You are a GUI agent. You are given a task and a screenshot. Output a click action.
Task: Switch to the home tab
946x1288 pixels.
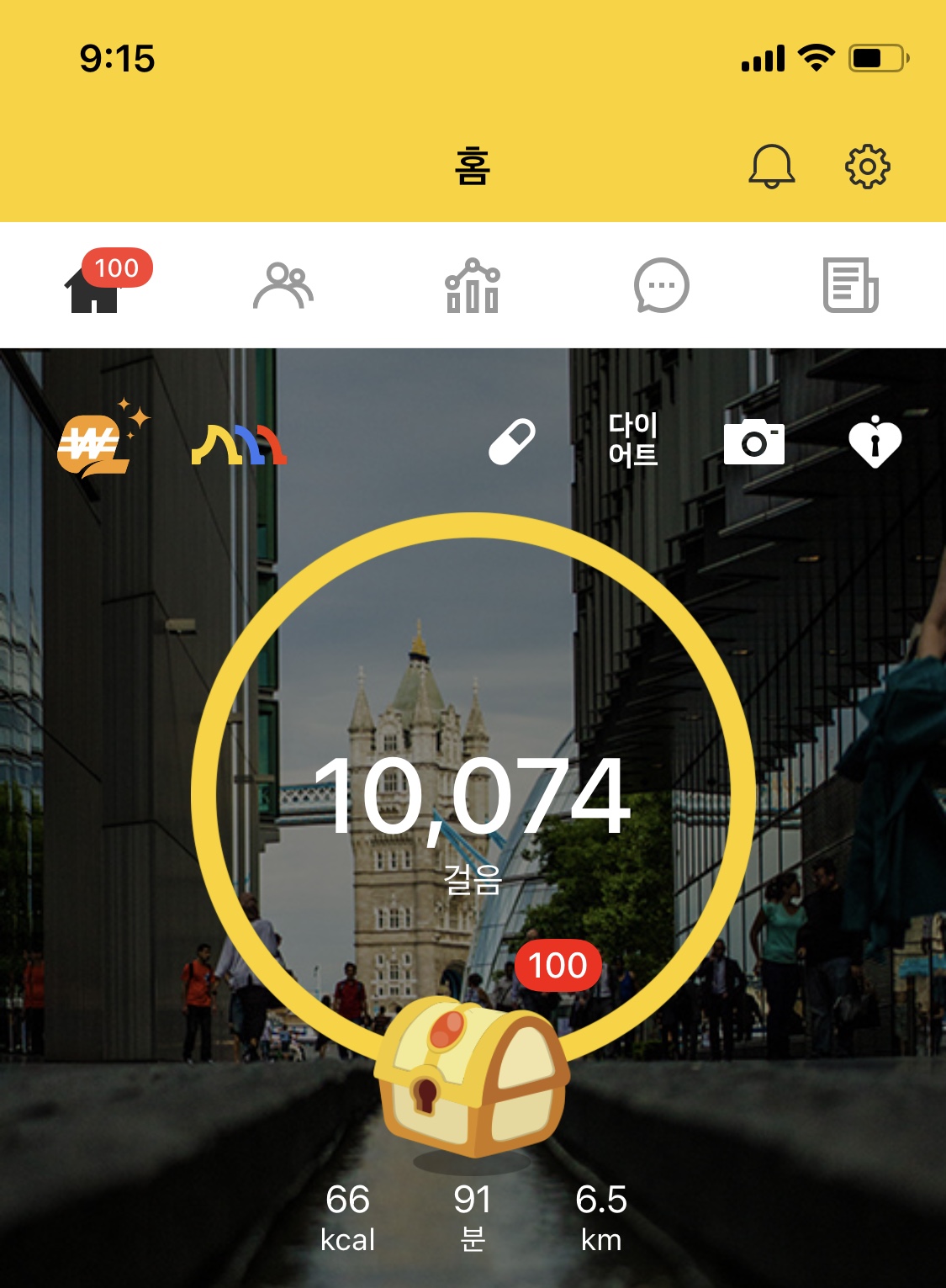[x=94, y=287]
